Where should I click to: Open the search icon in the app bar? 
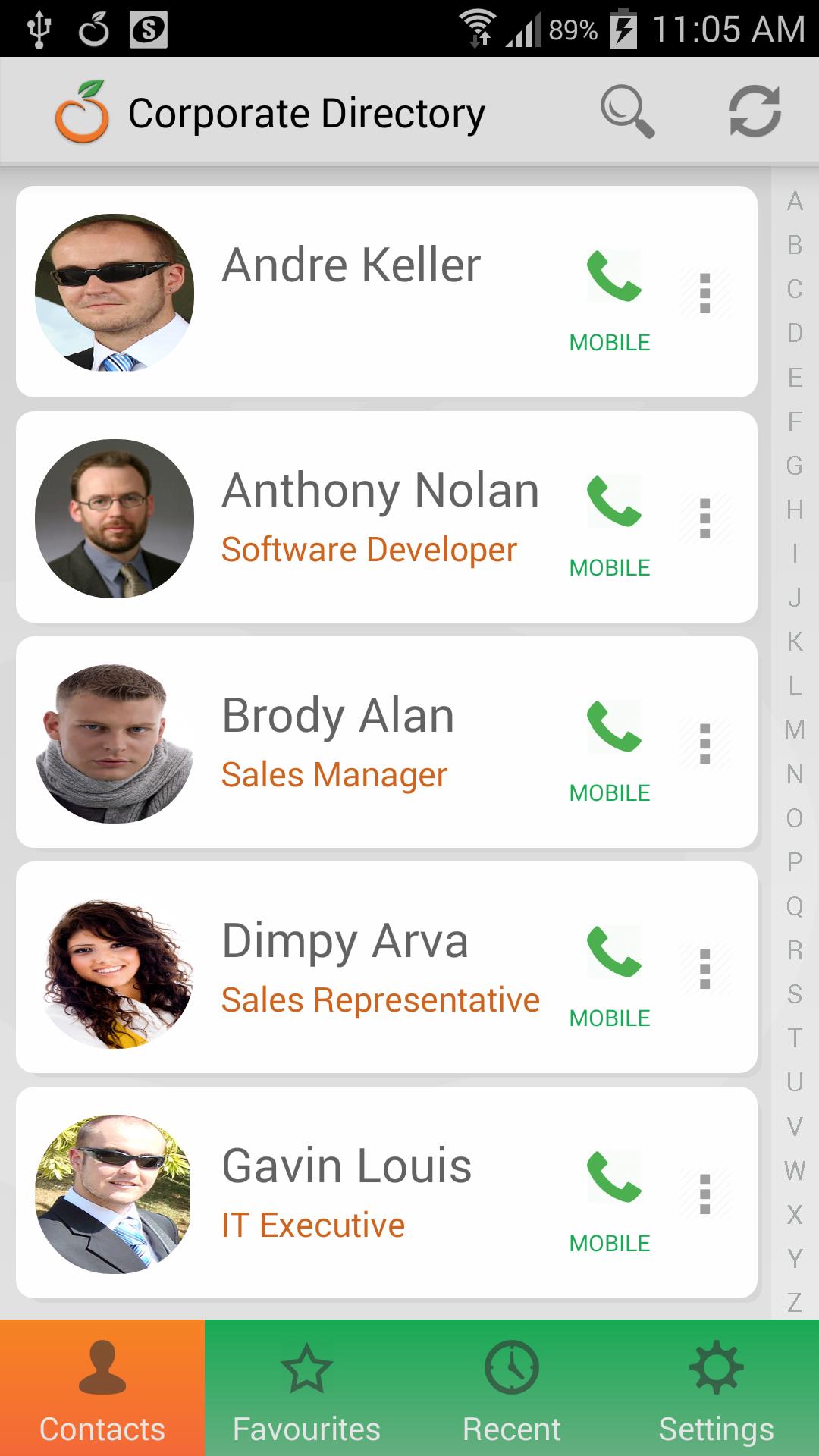627,112
